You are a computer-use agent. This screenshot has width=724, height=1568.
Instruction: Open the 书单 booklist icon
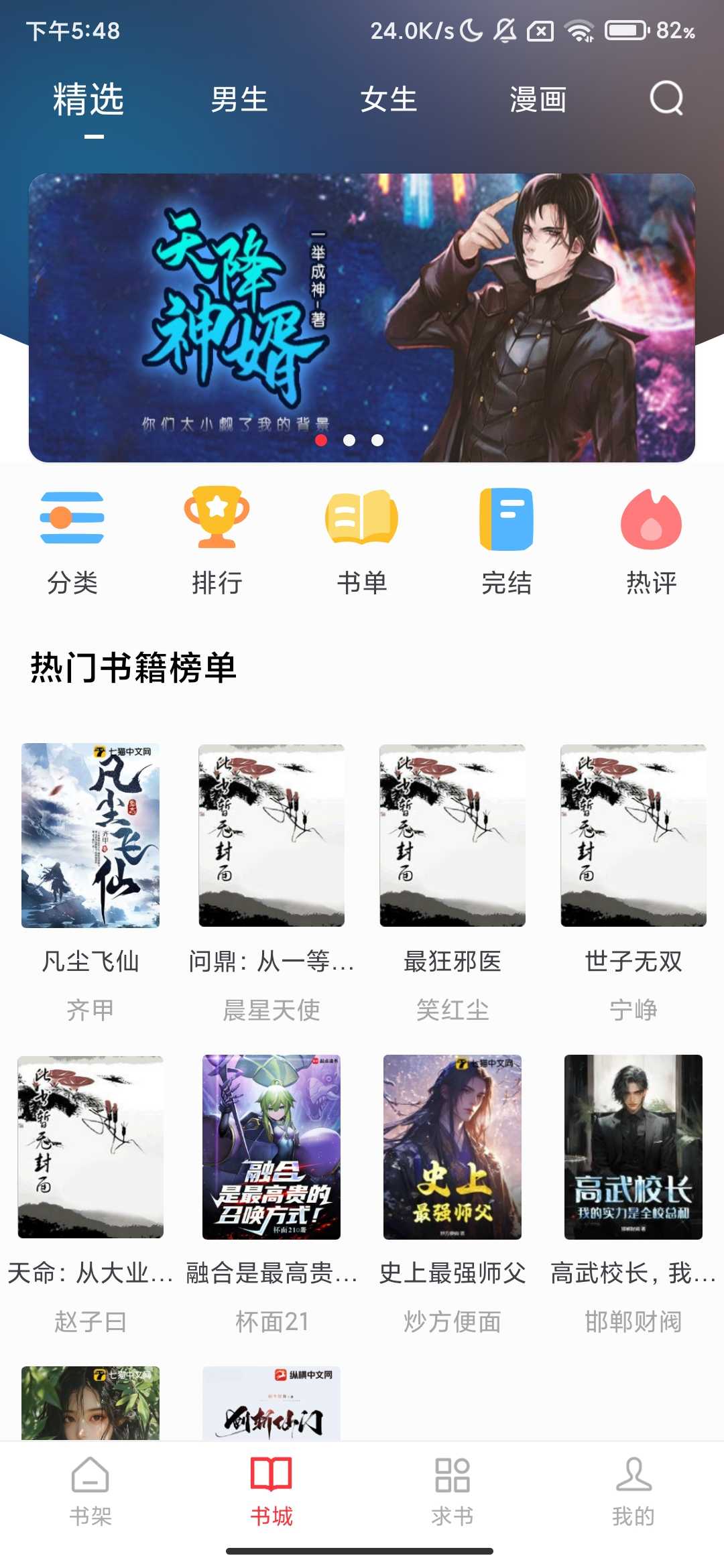tap(362, 536)
